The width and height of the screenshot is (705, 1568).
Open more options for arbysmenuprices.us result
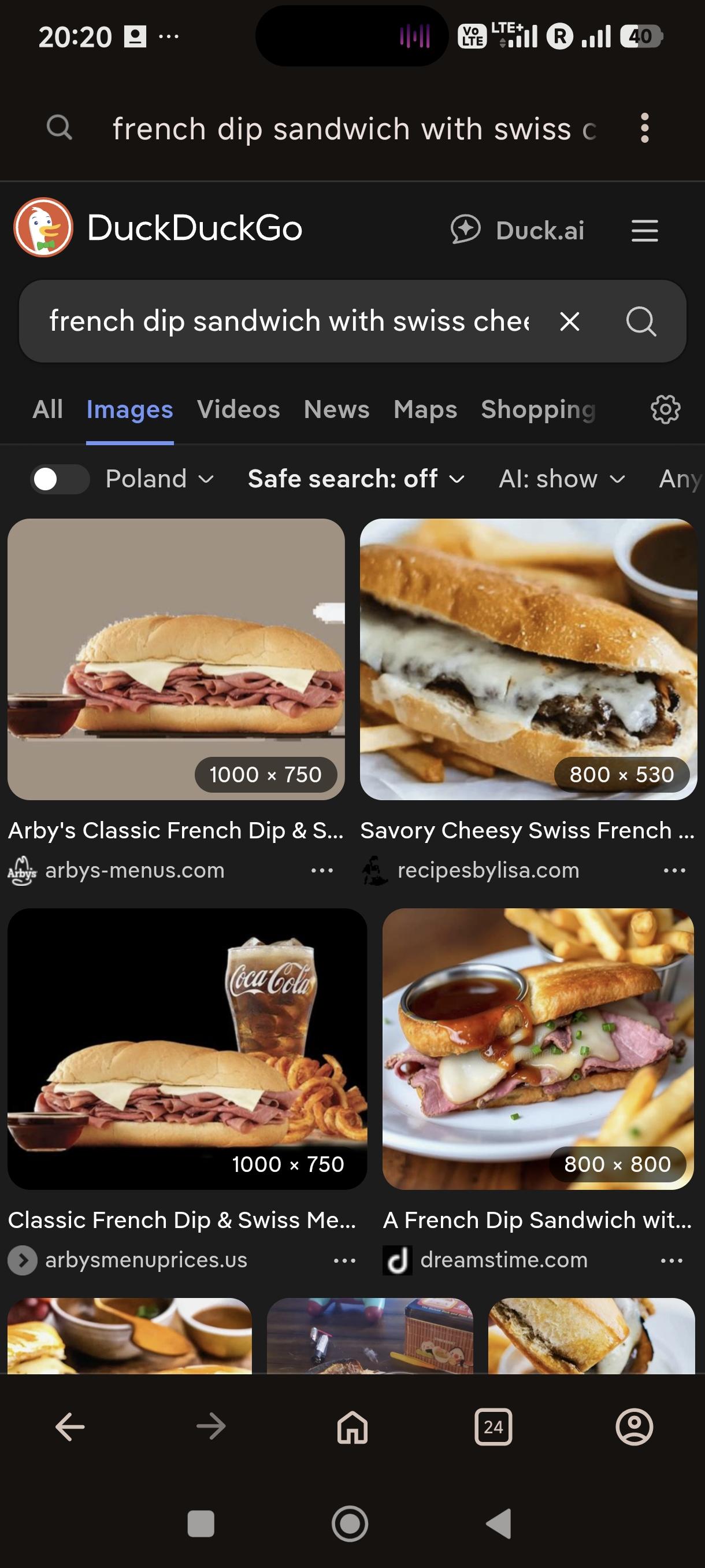click(344, 1260)
